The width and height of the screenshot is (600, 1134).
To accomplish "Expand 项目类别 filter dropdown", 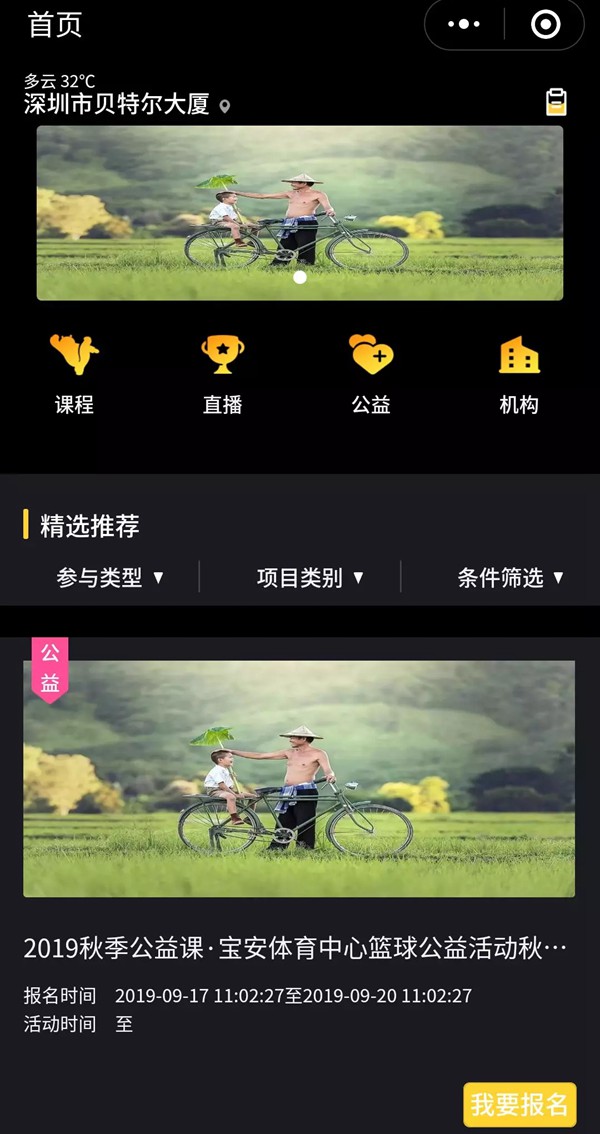I will 310,577.
